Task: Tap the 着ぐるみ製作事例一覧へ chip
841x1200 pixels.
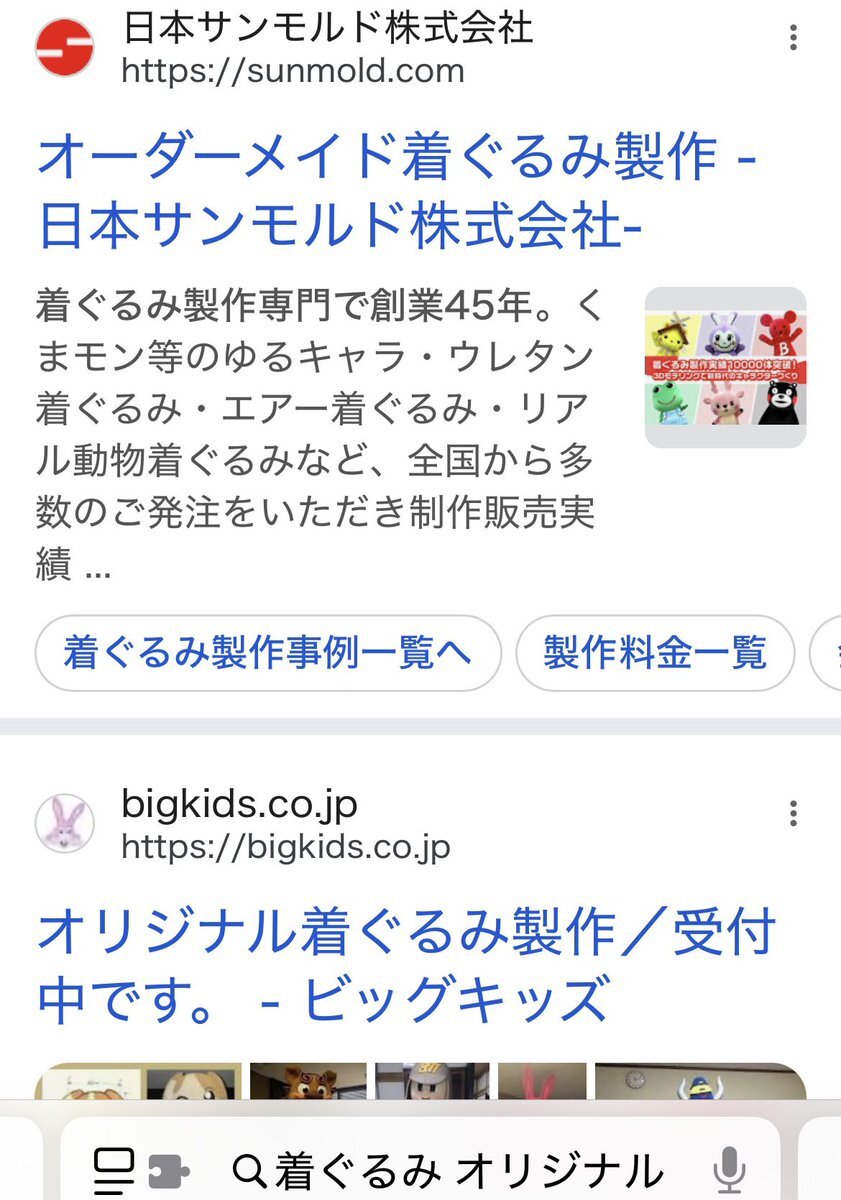Action: pyautogui.click(x=267, y=653)
